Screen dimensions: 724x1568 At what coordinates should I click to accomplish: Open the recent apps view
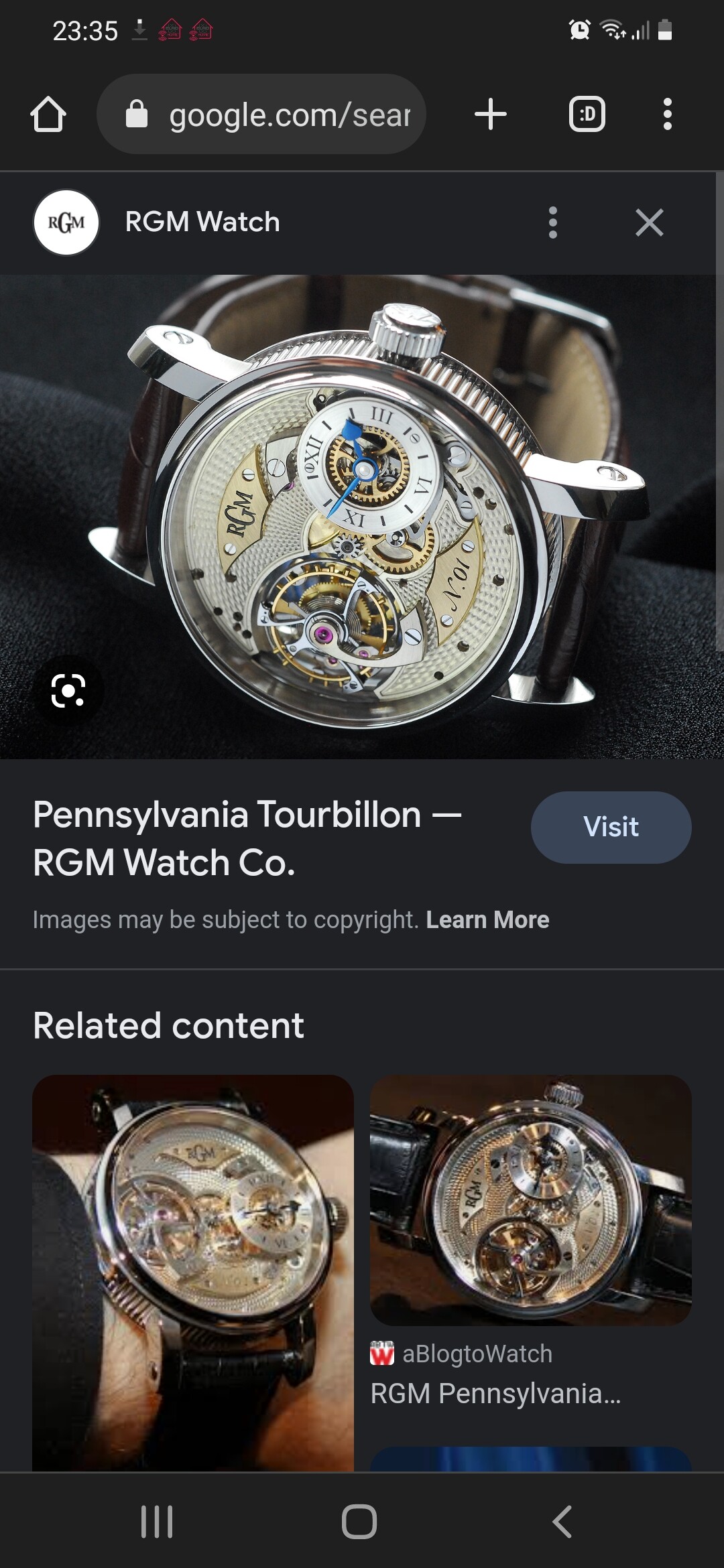(157, 1521)
